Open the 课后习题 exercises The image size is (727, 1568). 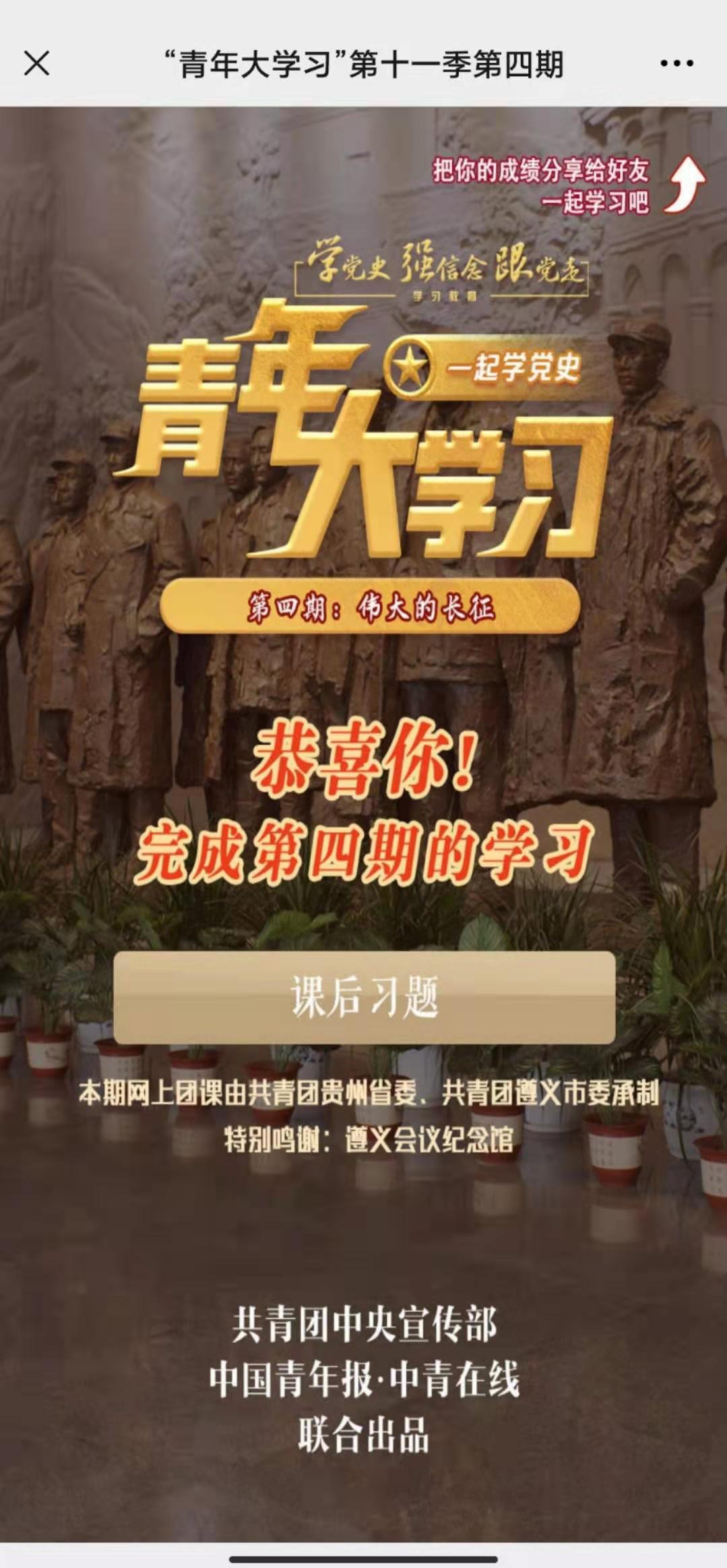click(x=364, y=997)
